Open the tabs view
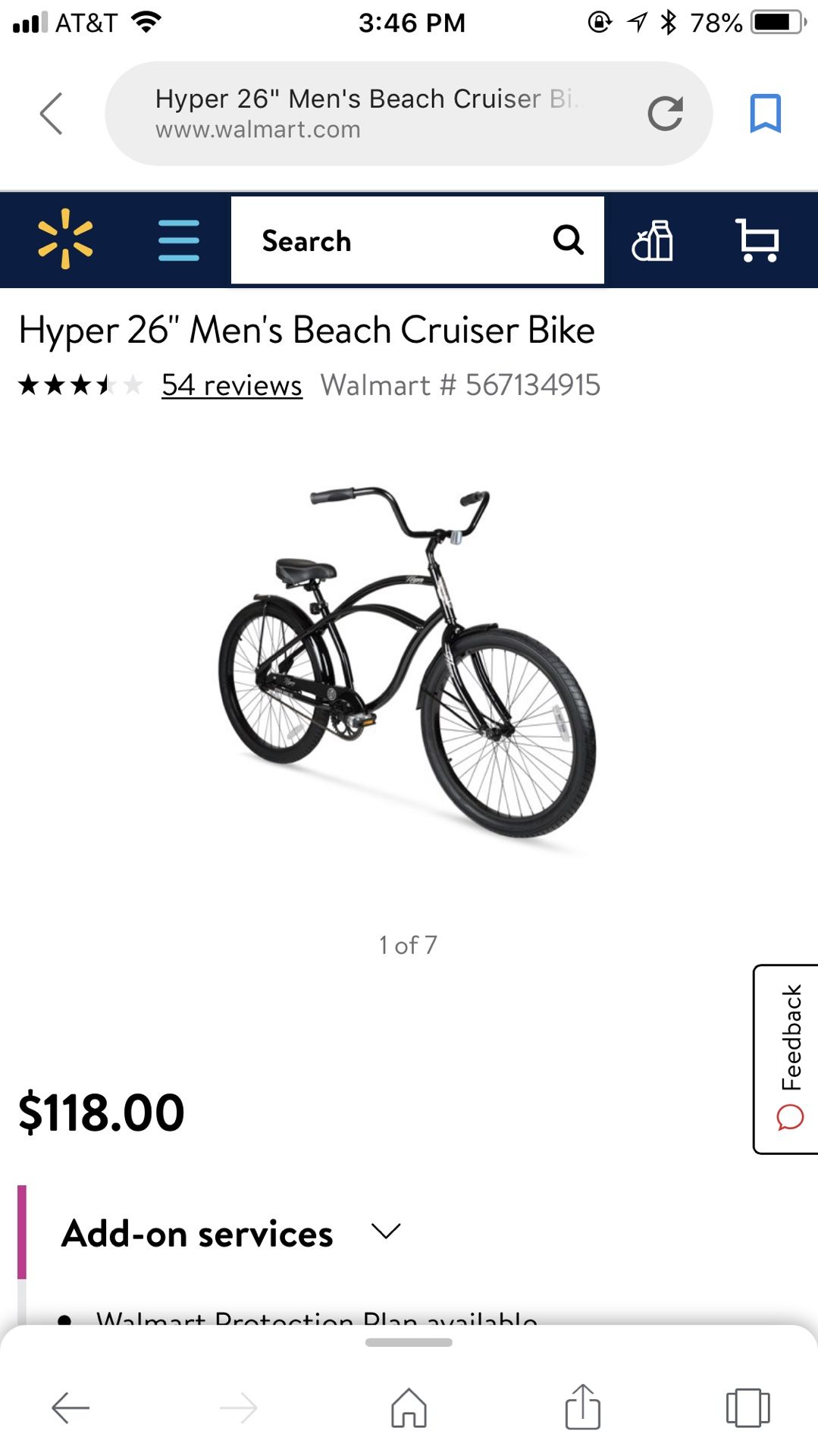Screen dimensions: 818x1456 747,1408
